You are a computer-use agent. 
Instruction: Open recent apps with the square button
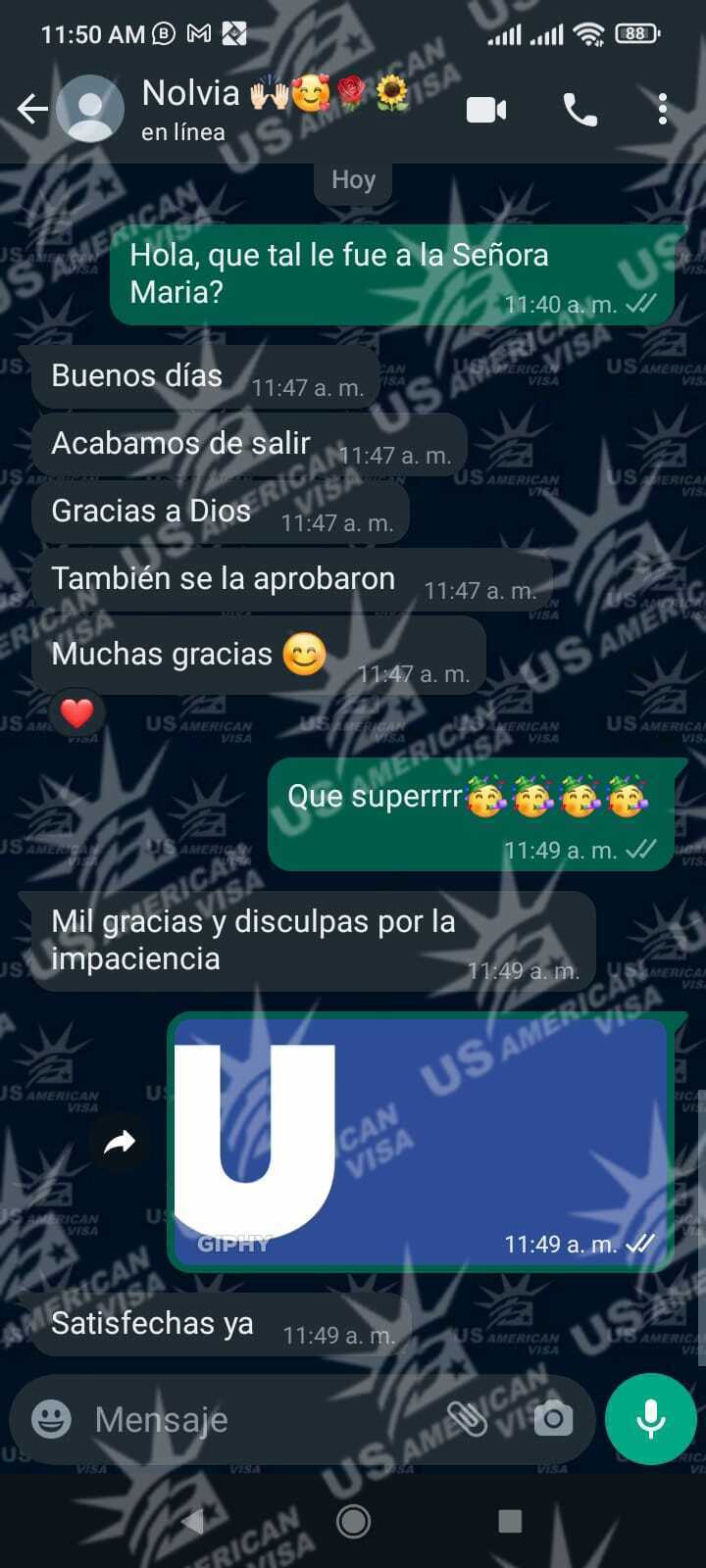pyautogui.click(x=510, y=1521)
